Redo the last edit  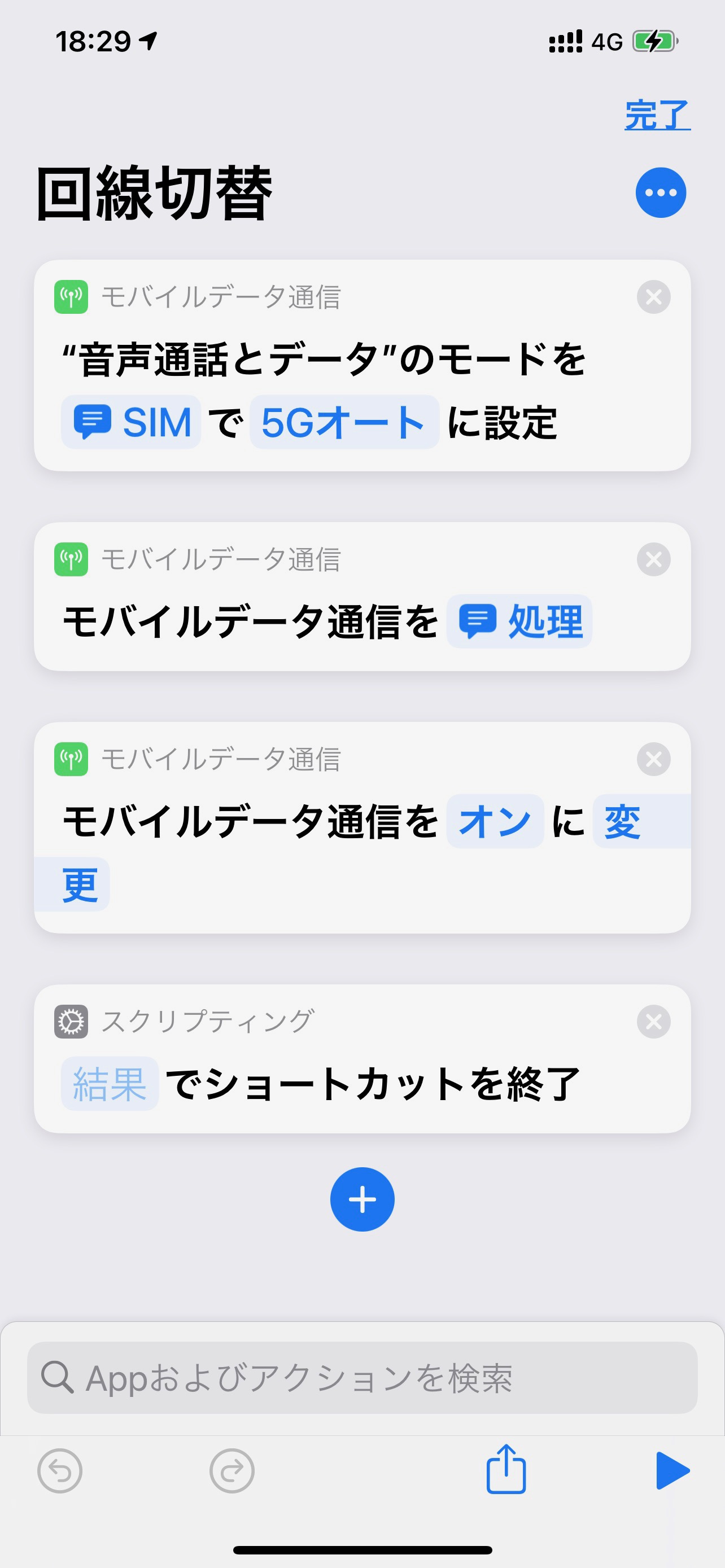coord(232,1471)
